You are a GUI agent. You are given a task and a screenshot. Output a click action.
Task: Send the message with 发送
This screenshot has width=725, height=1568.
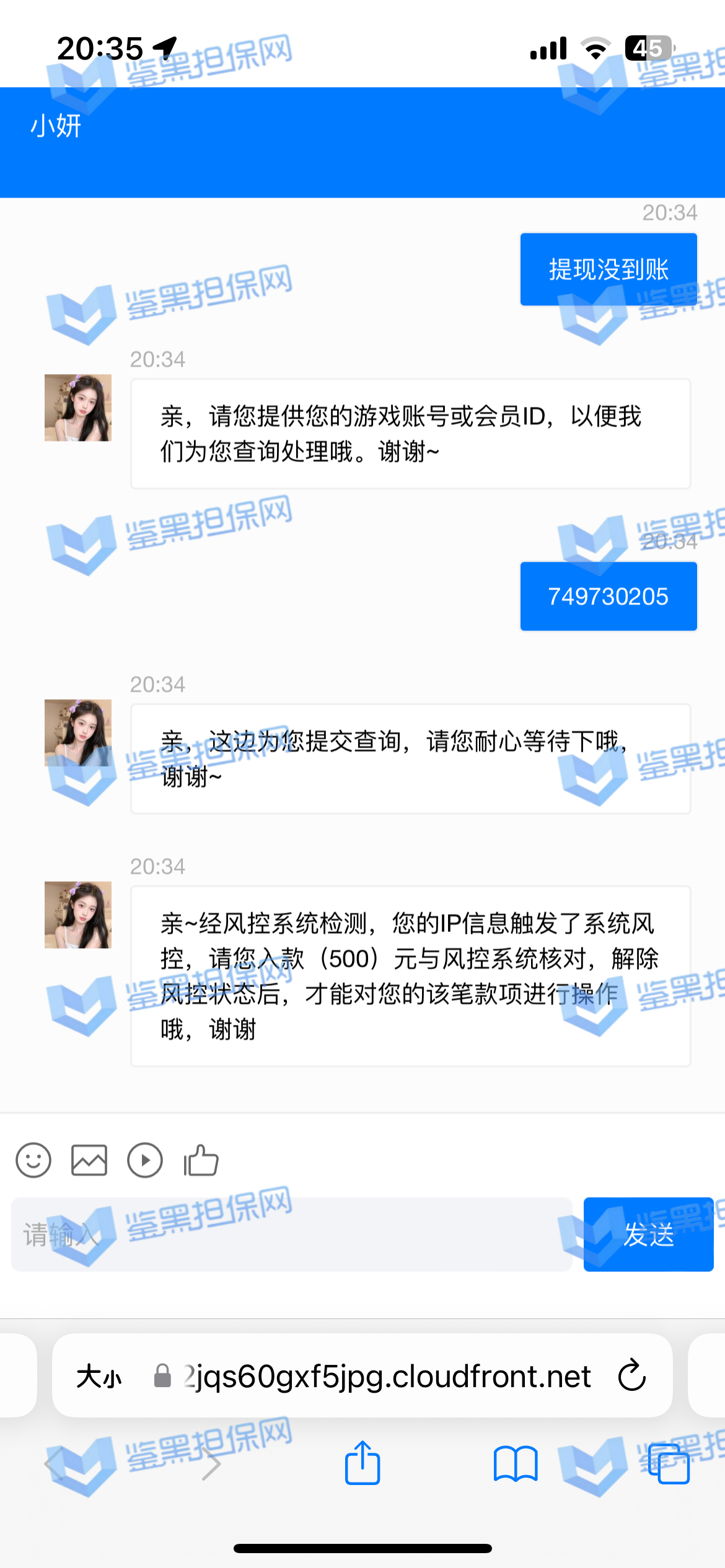tap(648, 1235)
